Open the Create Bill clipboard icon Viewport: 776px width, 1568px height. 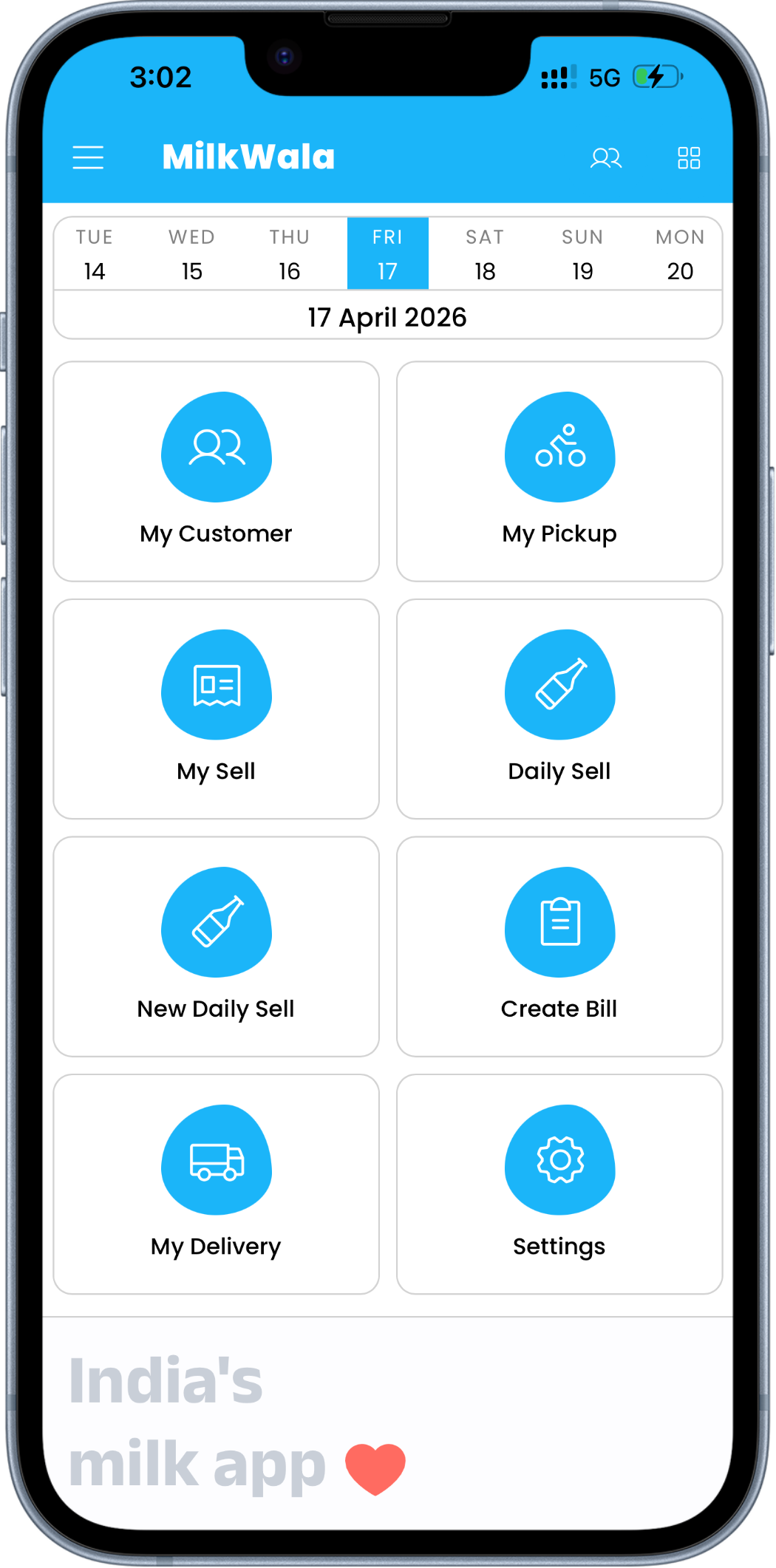pos(559,925)
